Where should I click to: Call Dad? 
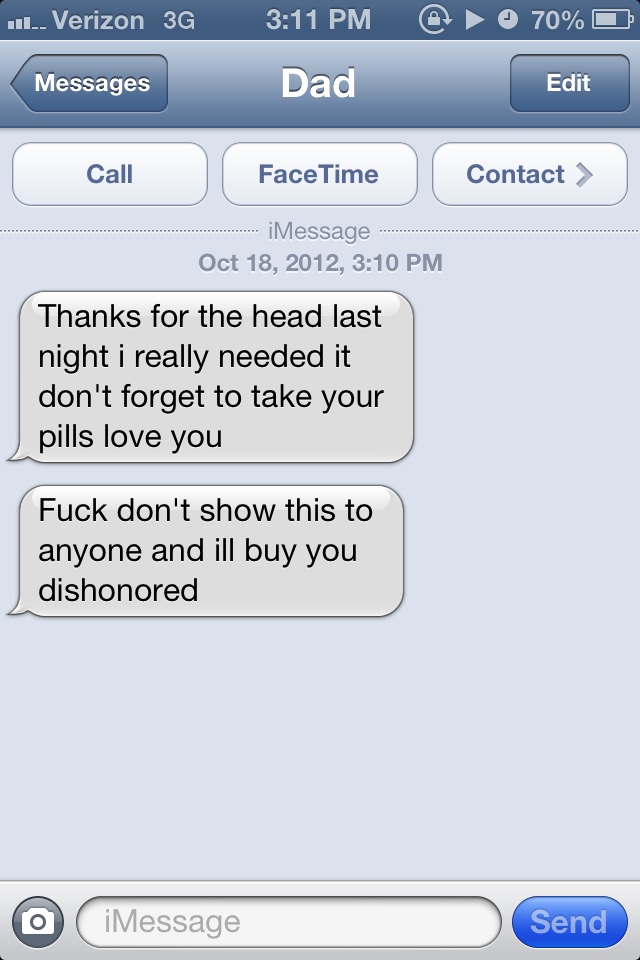[x=110, y=175]
